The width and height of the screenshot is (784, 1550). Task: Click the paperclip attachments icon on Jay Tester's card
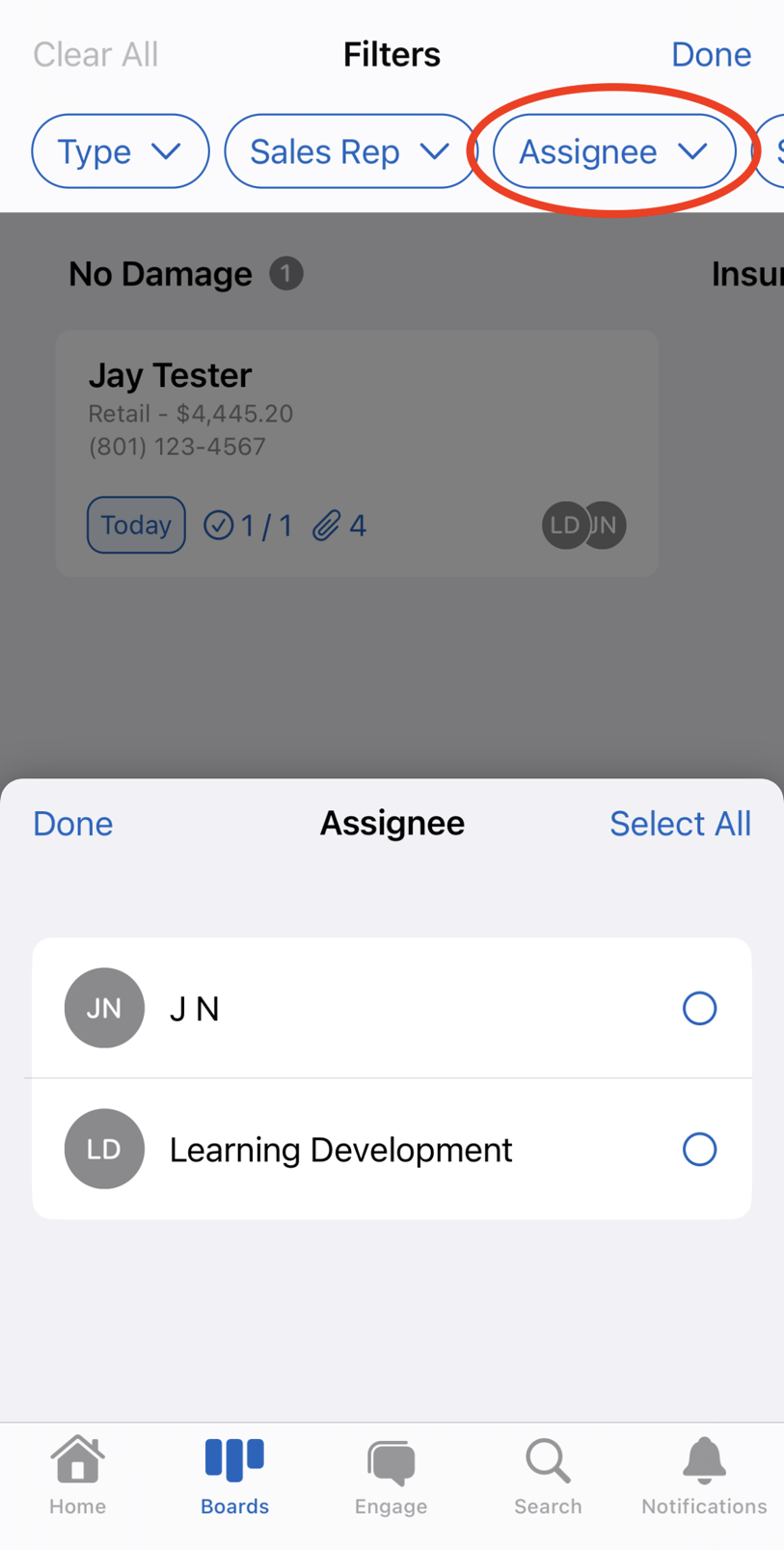point(328,525)
